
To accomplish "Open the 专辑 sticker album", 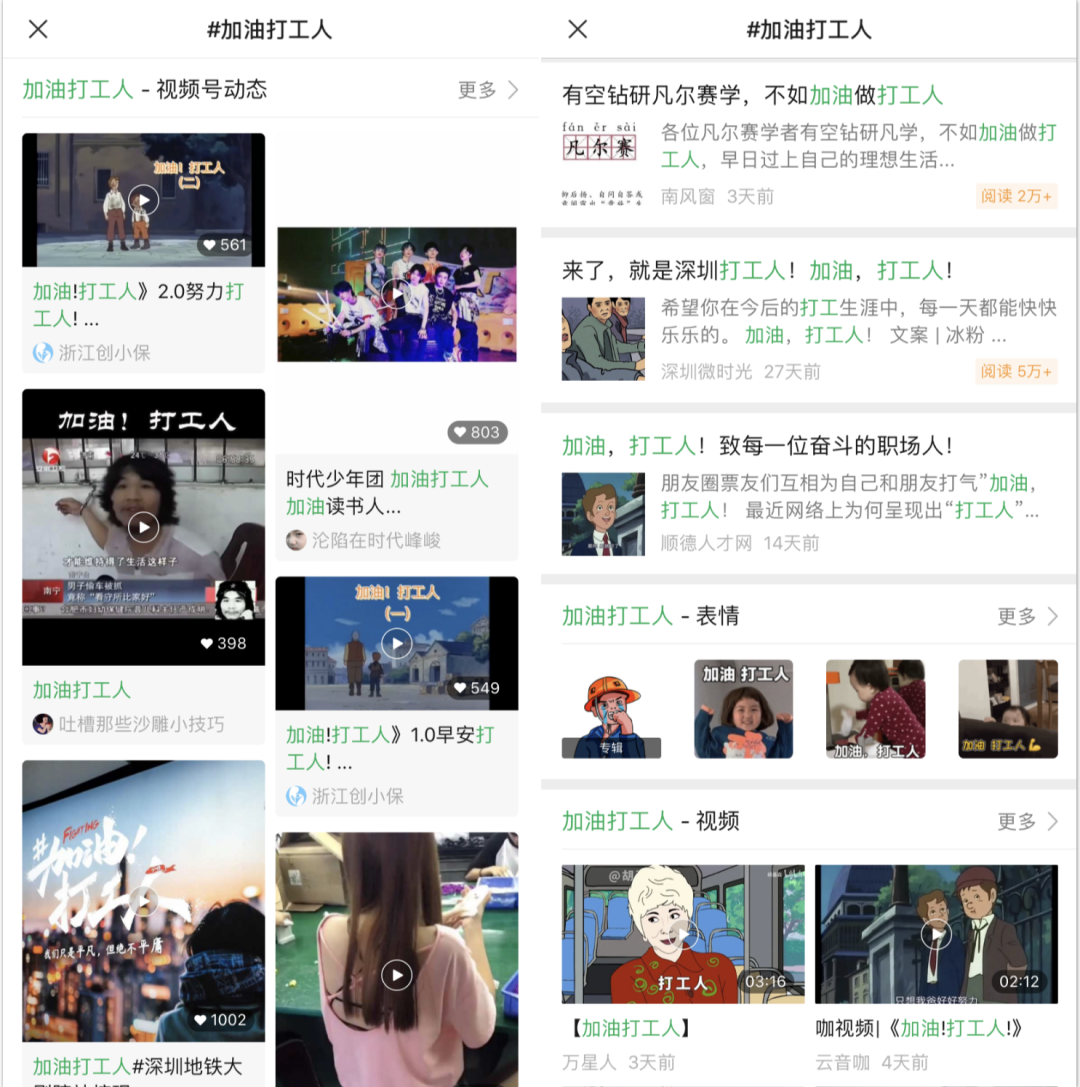I will pyautogui.click(x=611, y=709).
